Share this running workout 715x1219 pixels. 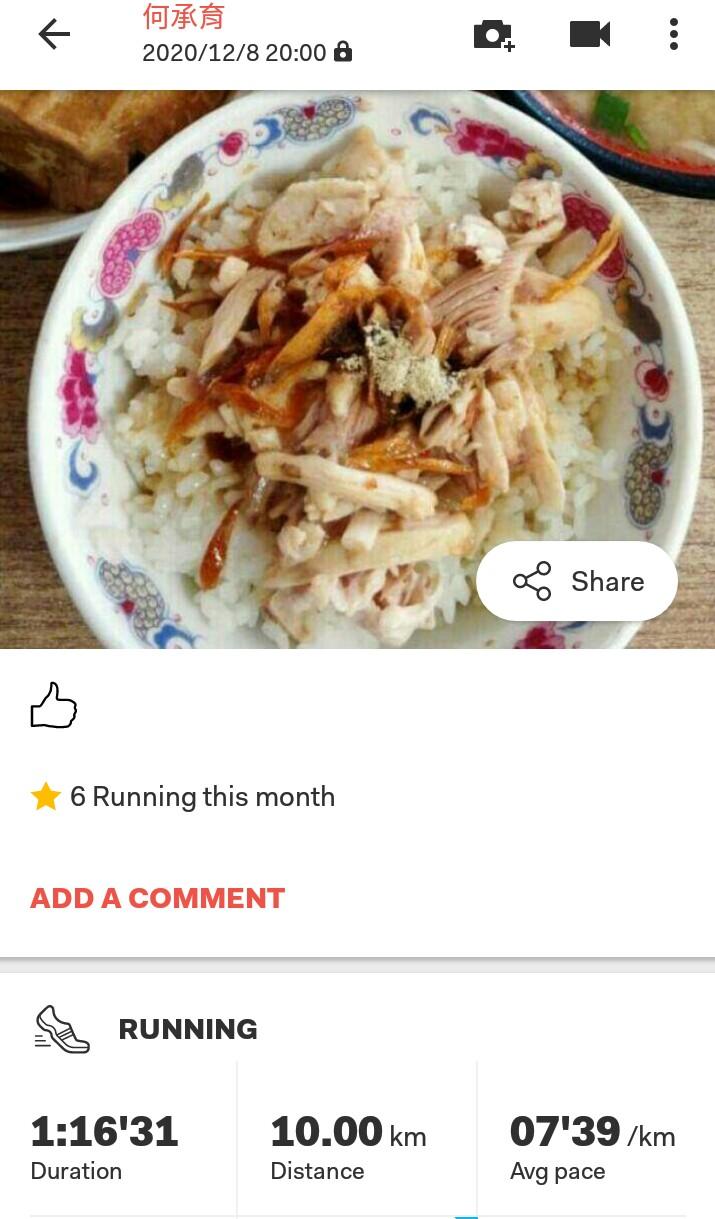(577, 581)
